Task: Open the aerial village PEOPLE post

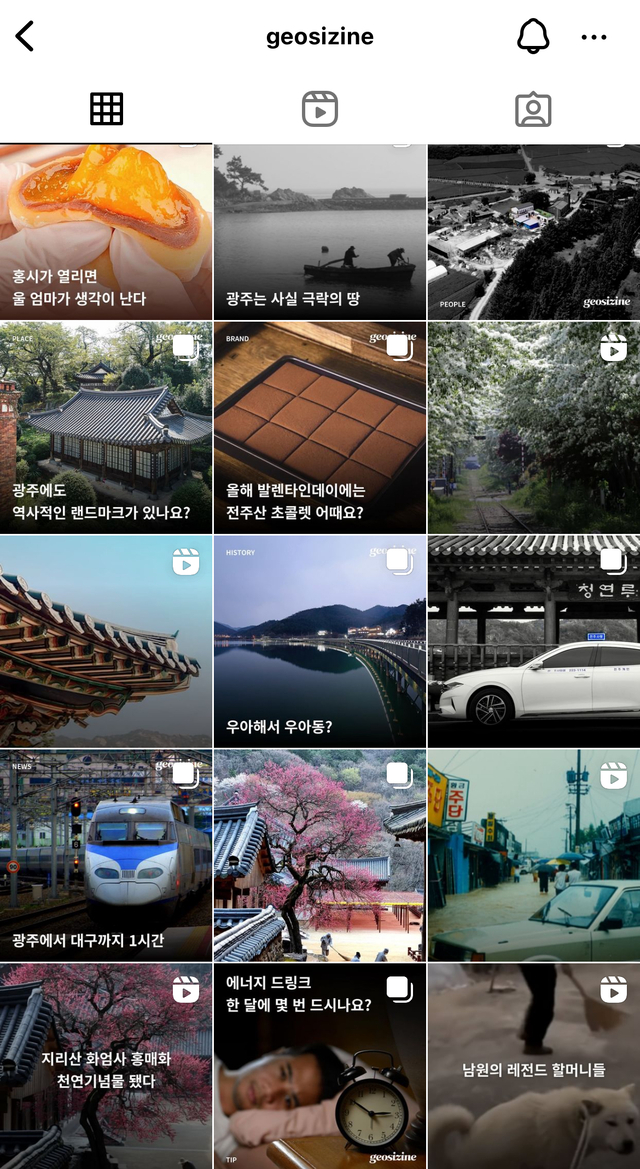Action: click(534, 232)
